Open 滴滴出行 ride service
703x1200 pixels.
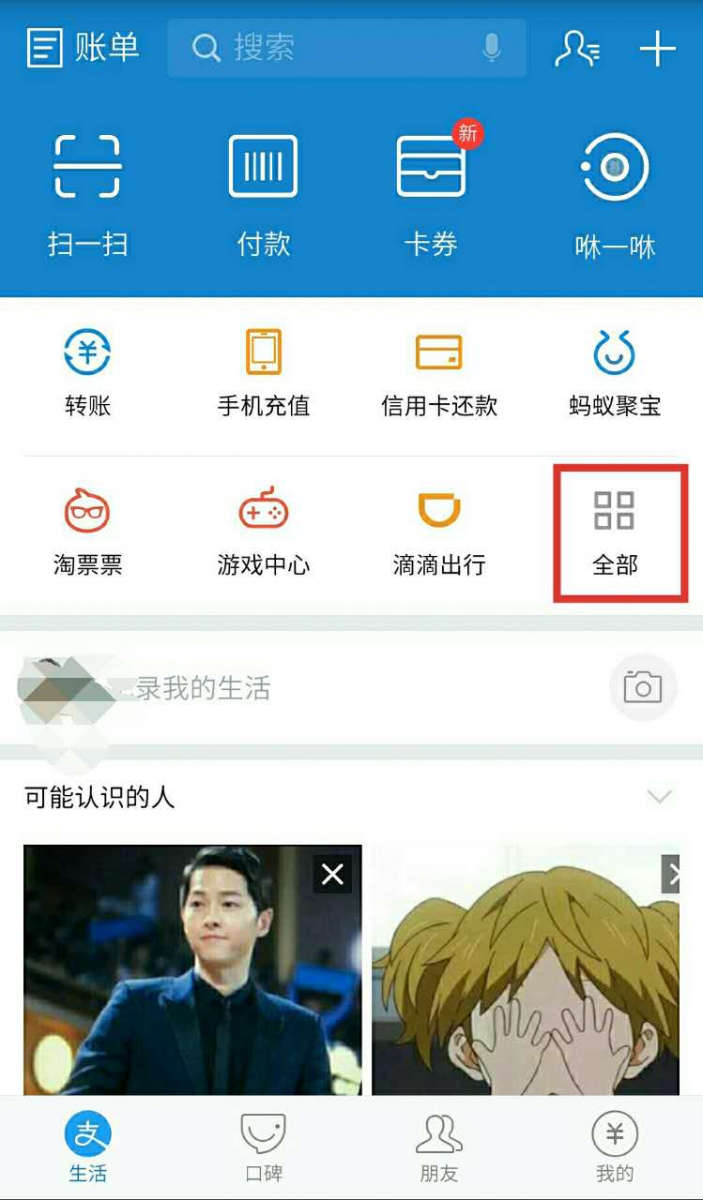pos(439,533)
